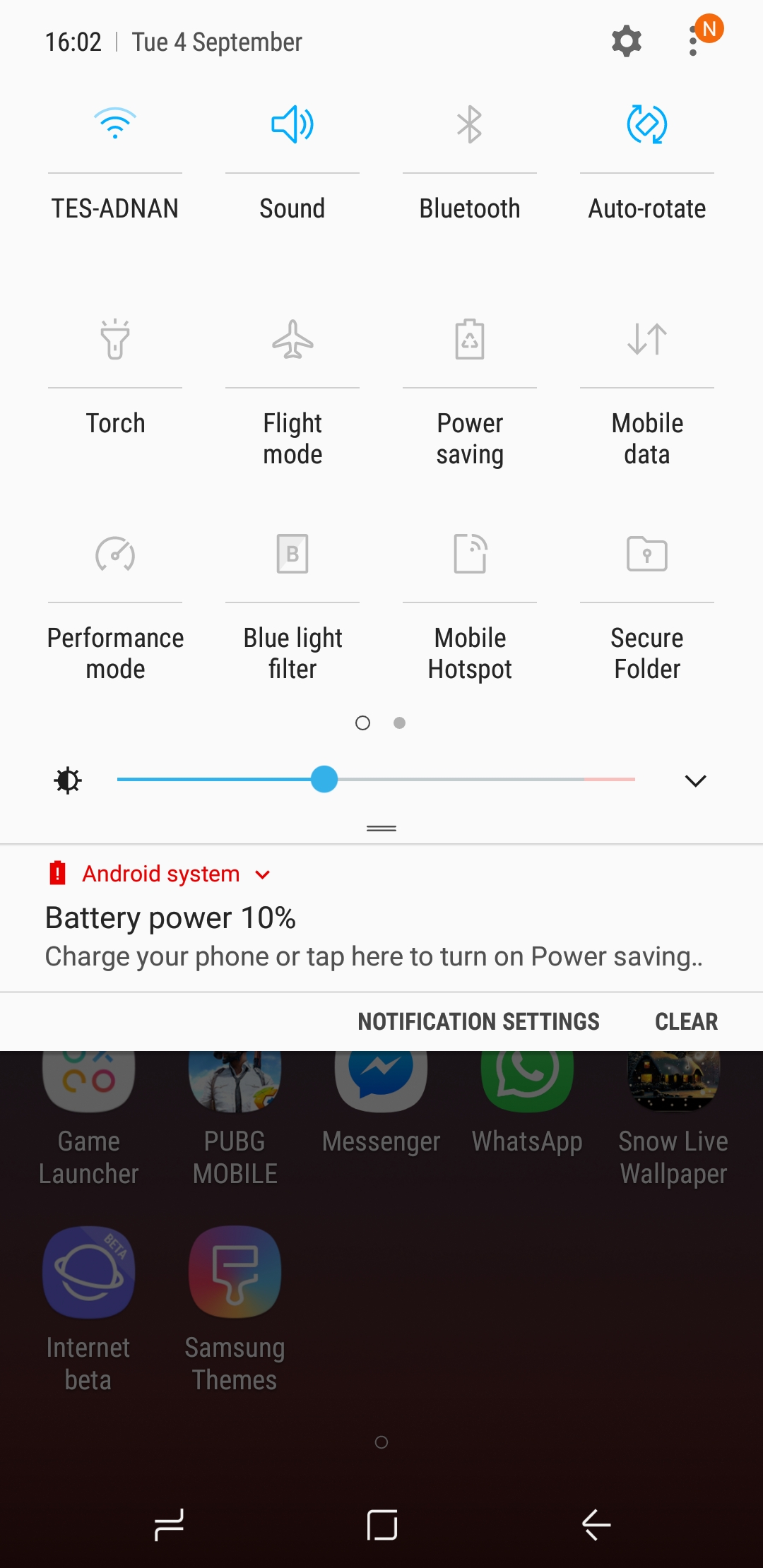This screenshot has height=1568, width=763.
Task: Turn on Mobile data
Action: point(647,340)
